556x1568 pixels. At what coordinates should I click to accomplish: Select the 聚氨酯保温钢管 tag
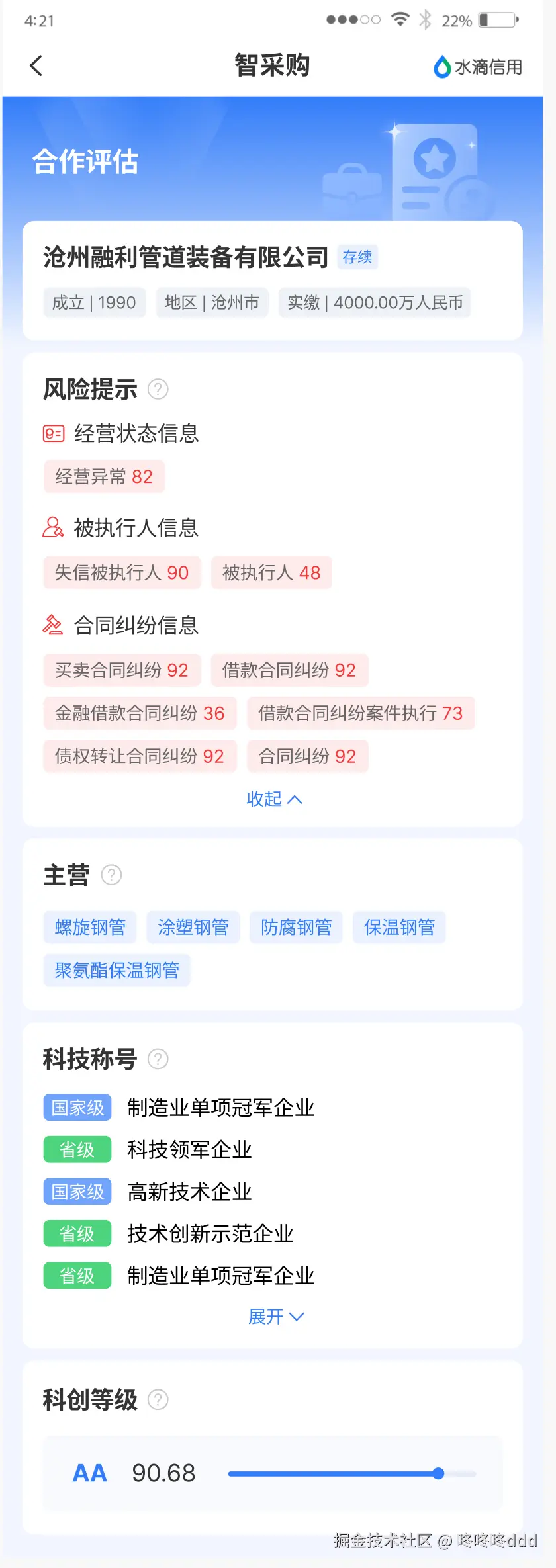click(x=116, y=971)
